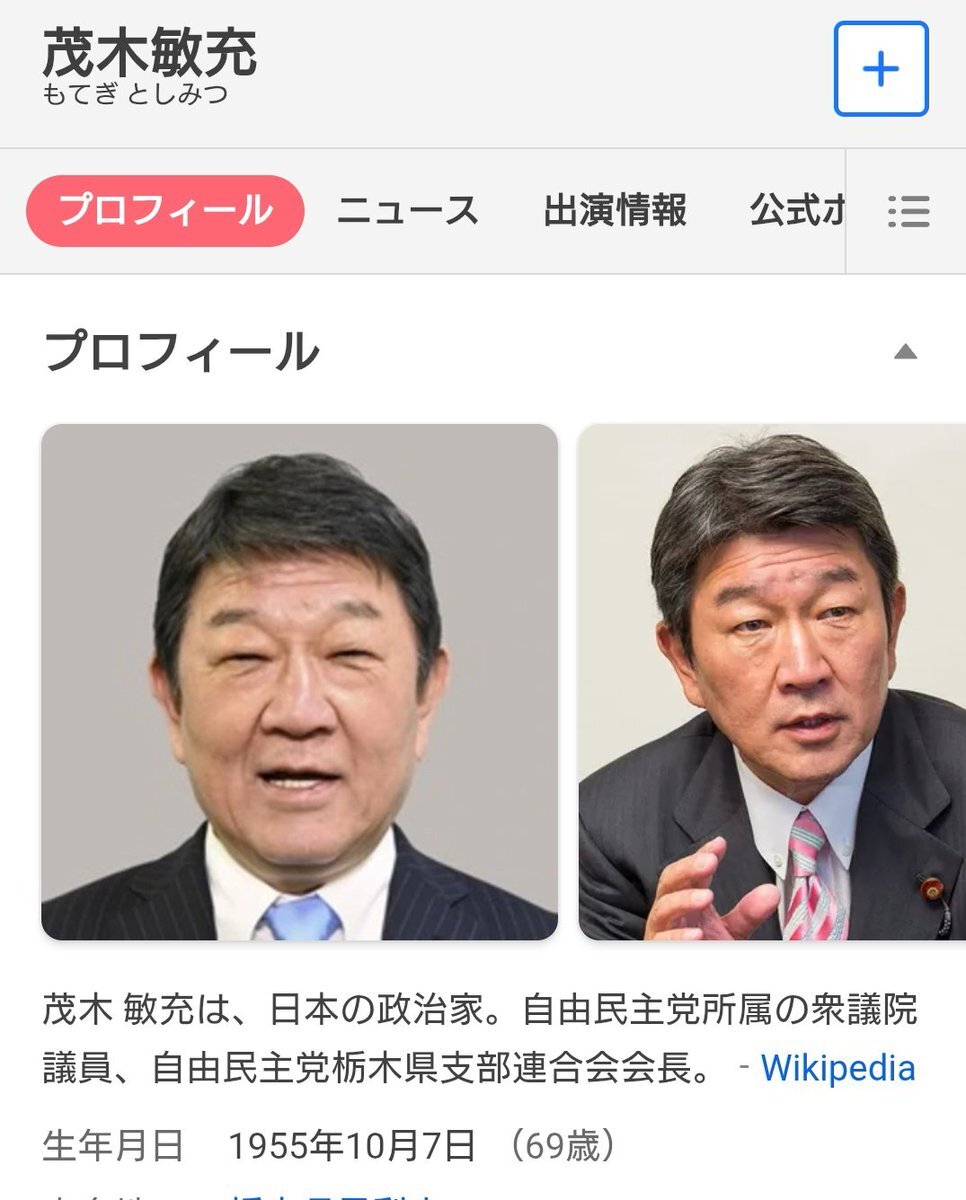The width and height of the screenshot is (966, 1200).
Task: Select the プロフィール tab
Action: pyautogui.click(x=165, y=211)
